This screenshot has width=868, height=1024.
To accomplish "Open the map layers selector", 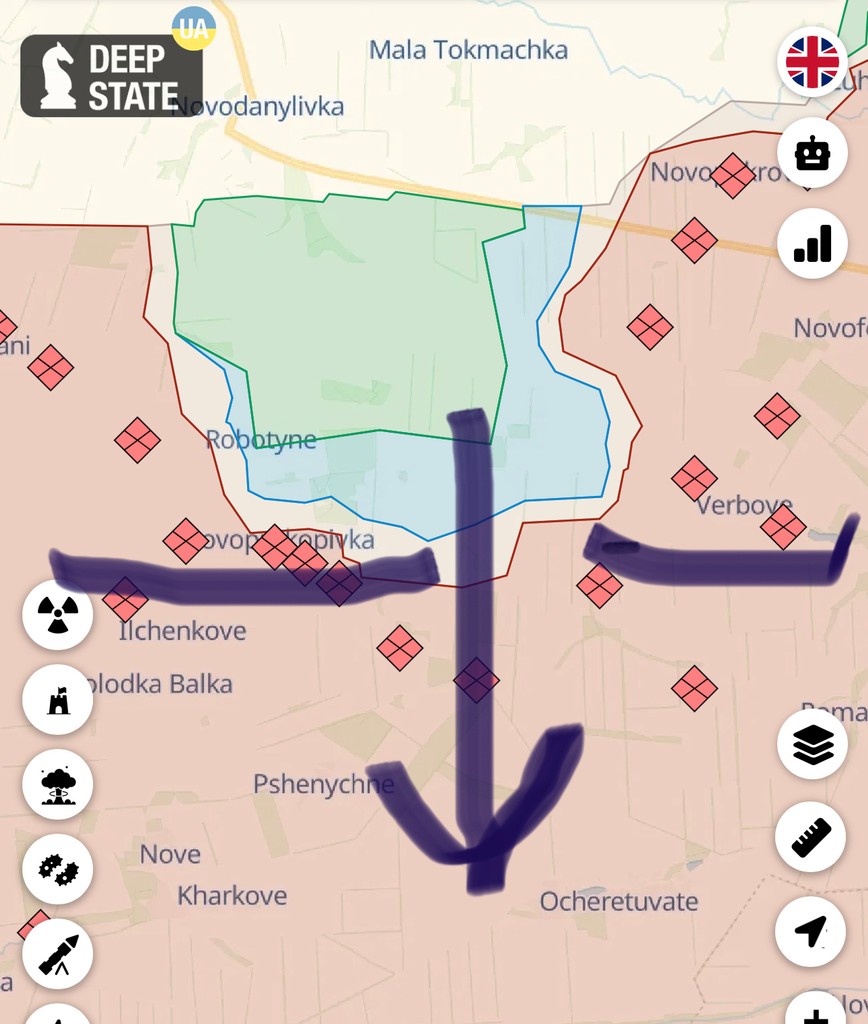I will [812, 745].
